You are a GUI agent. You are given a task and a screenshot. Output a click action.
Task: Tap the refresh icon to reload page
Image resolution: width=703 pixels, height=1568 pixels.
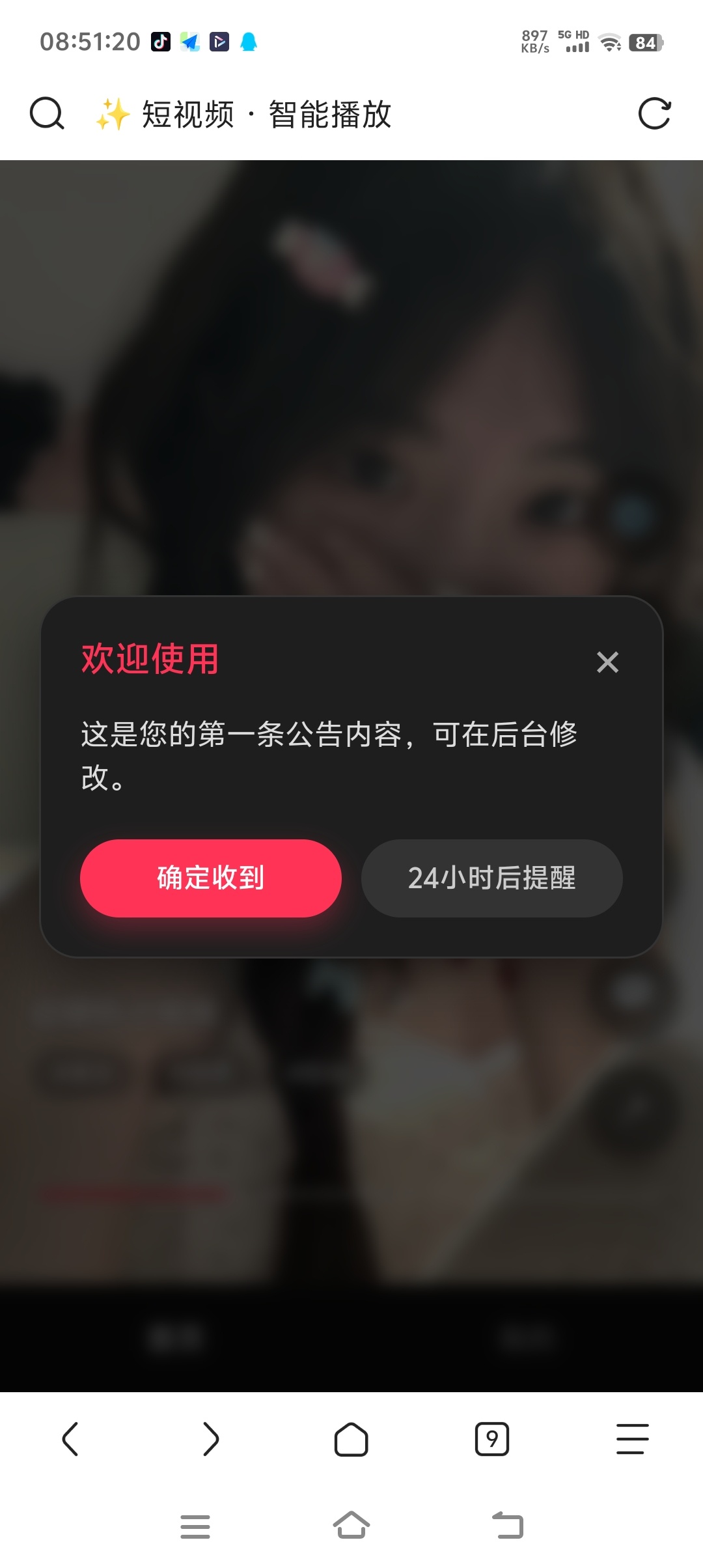(657, 114)
